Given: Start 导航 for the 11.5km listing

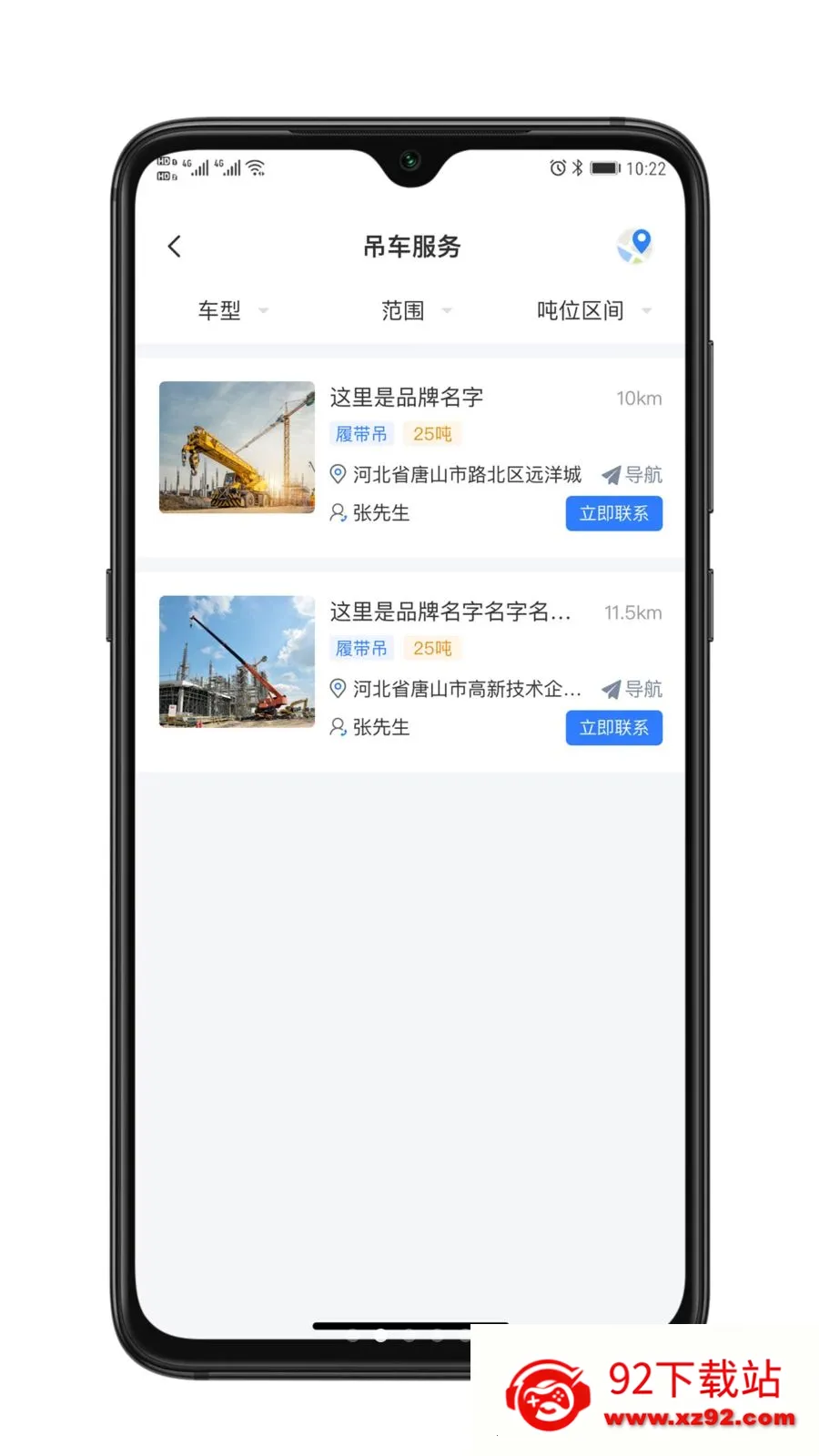Looking at the screenshot, I should coord(632,690).
